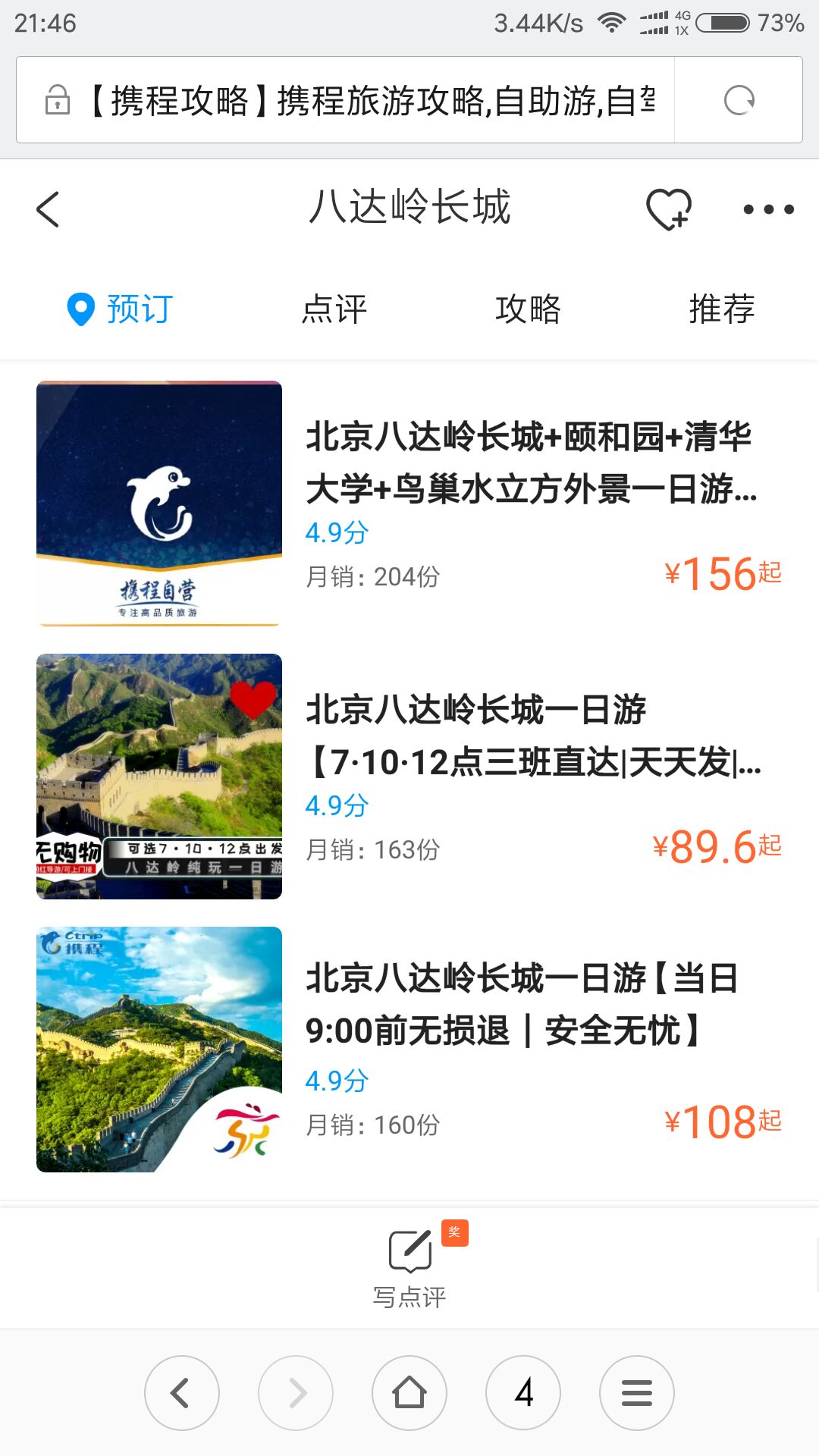Image resolution: width=819 pixels, height=1456 pixels.
Task: Reload the page with the refresh icon
Action: [739, 100]
